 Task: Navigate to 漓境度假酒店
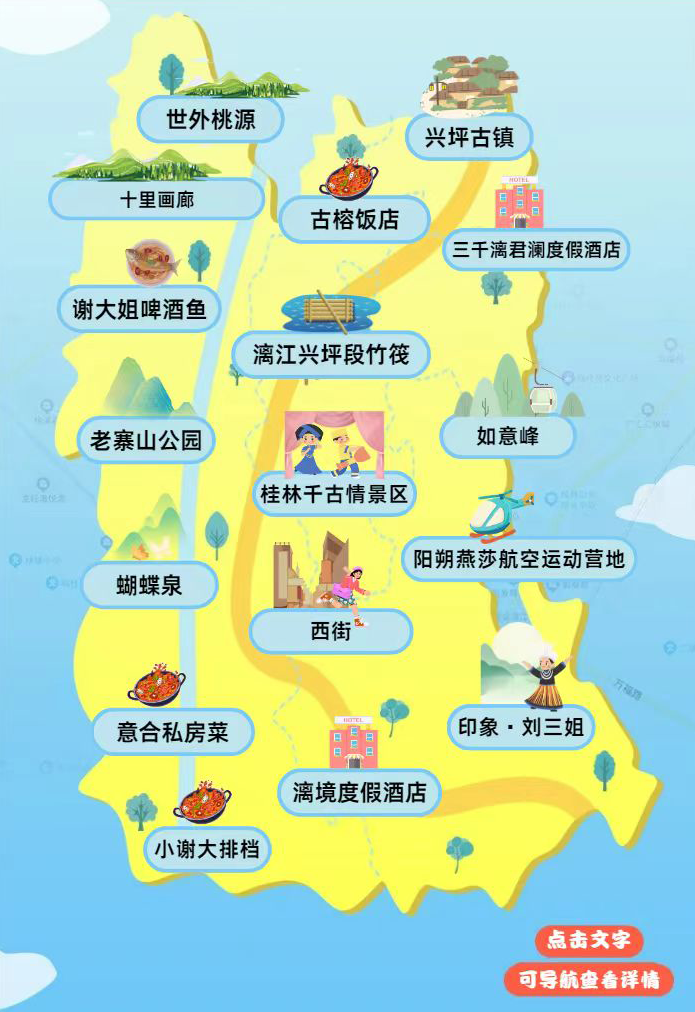pos(359,793)
